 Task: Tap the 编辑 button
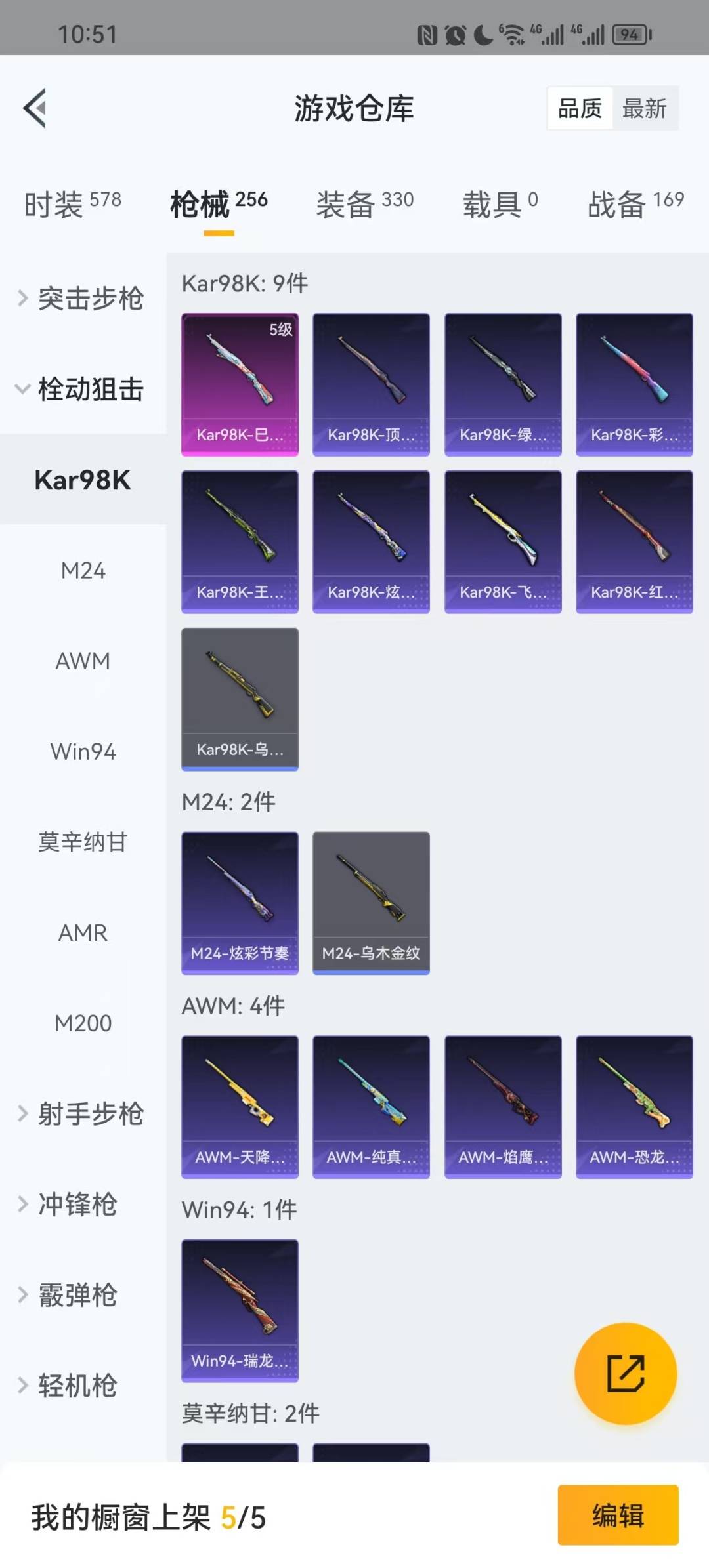[x=618, y=1516]
